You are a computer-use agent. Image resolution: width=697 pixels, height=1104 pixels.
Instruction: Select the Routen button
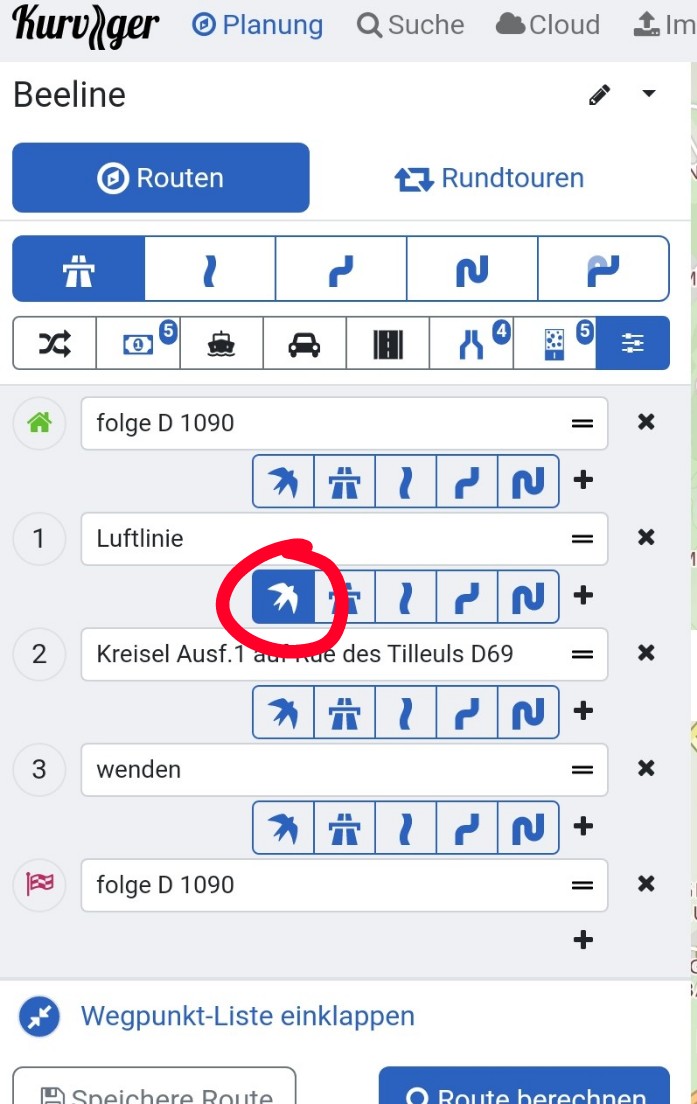[161, 178]
